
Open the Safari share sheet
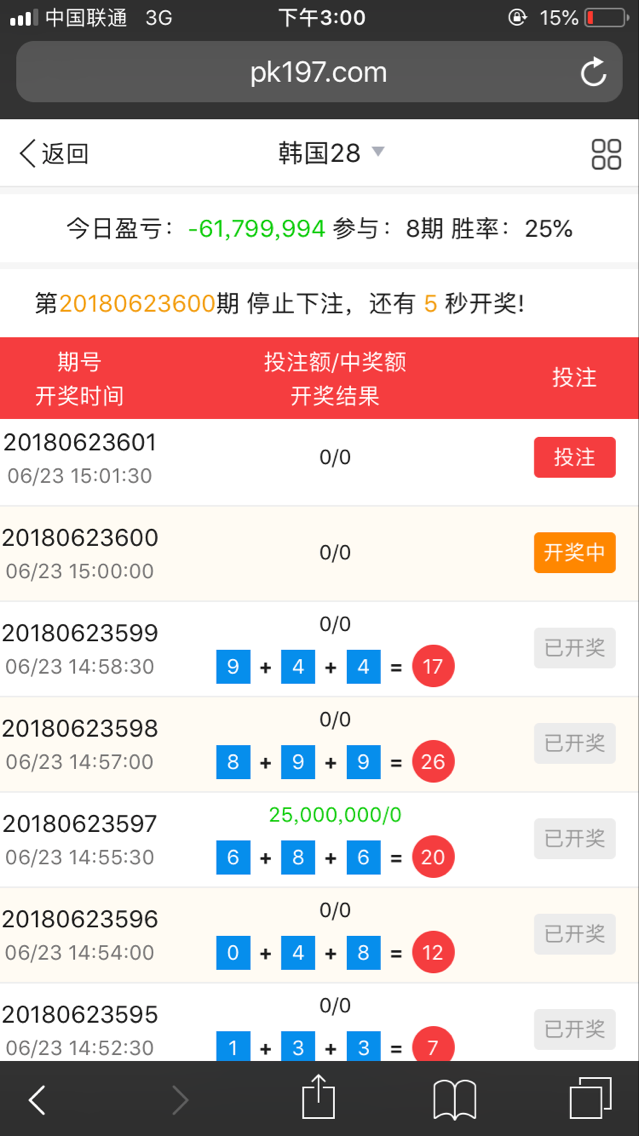click(x=318, y=1098)
